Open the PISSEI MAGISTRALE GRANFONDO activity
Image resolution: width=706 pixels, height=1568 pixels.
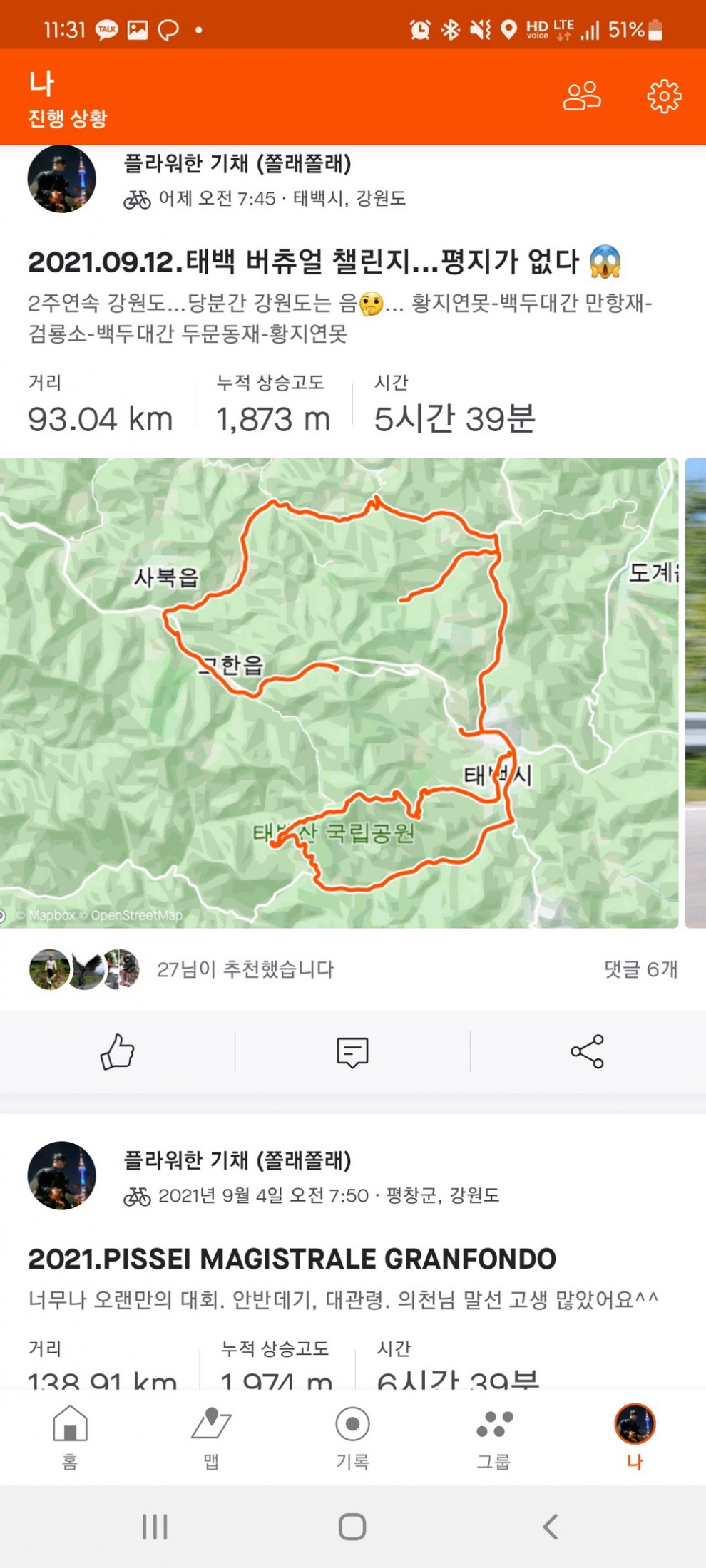pyautogui.click(x=292, y=1259)
